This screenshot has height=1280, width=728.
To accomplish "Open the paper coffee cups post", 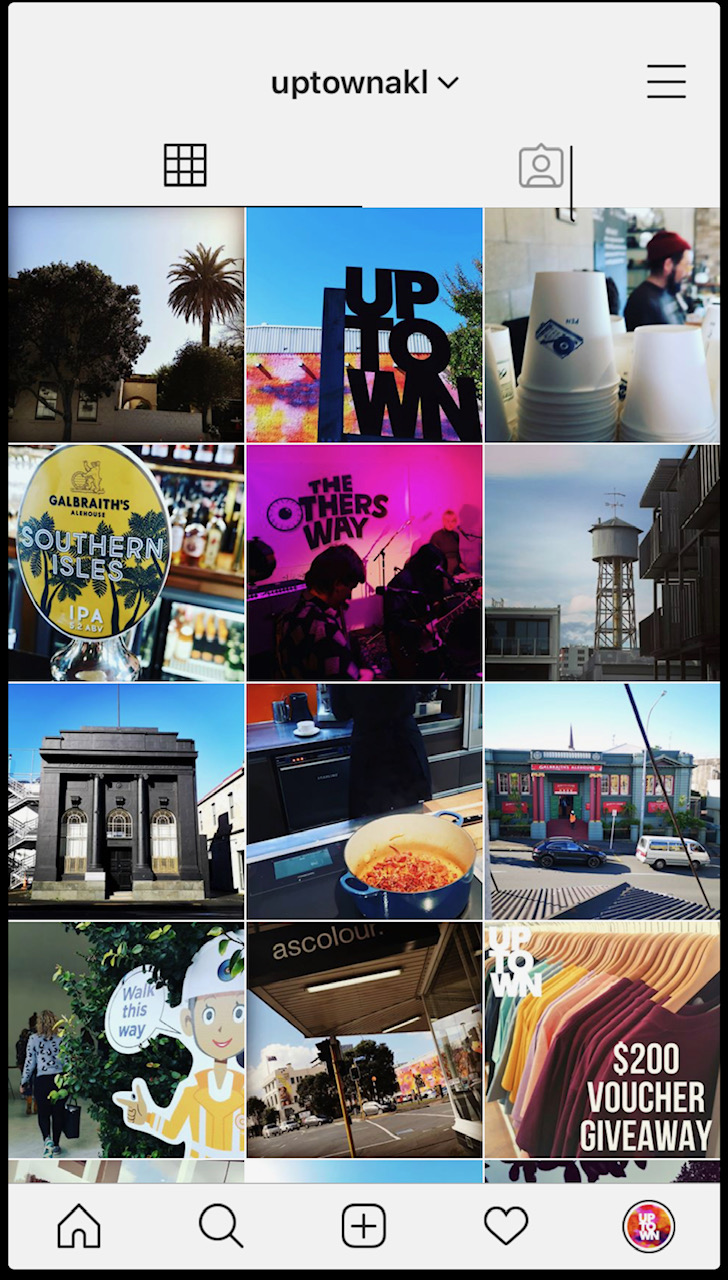I will (x=602, y=325).
